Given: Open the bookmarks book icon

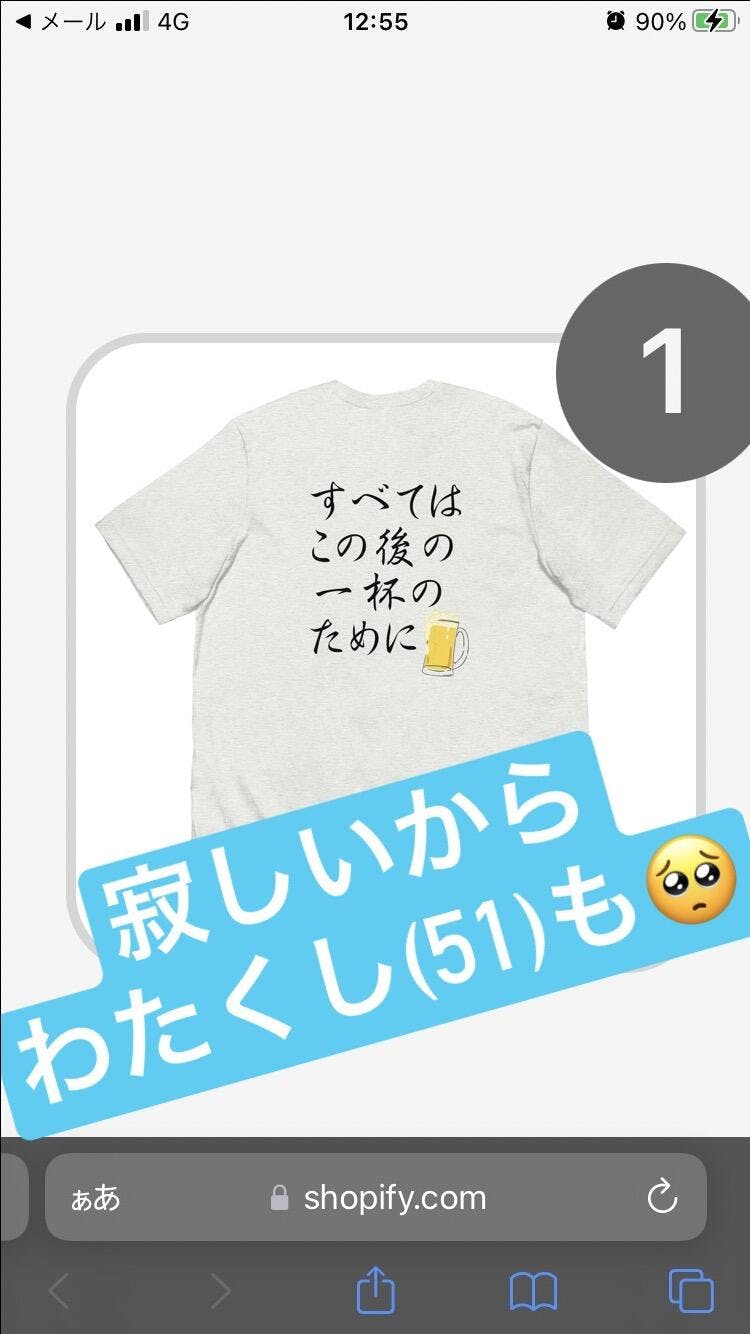Looking at the screenshot, I should tap(533, 1291).
